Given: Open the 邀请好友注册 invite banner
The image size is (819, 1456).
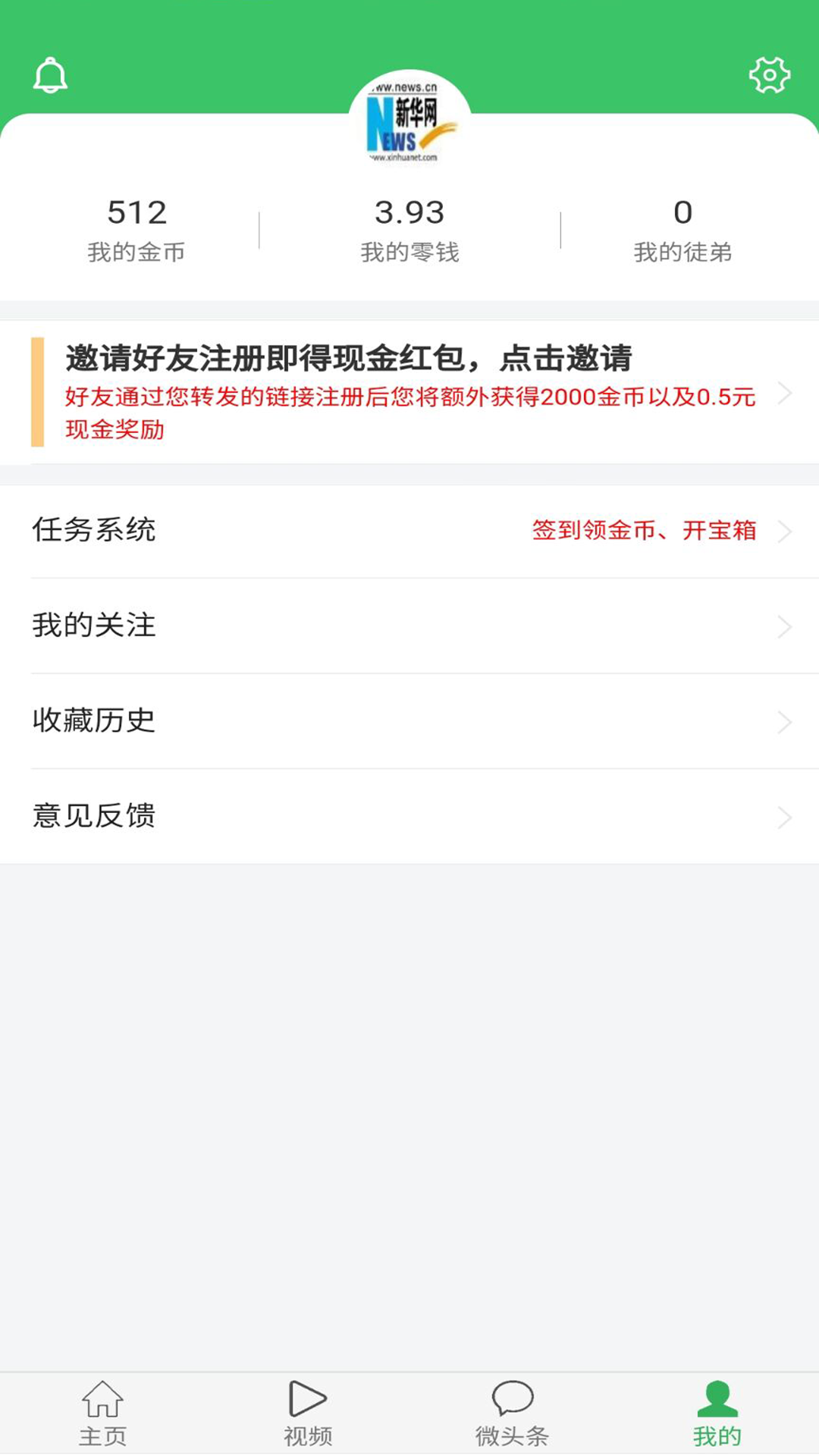Looking at the screenshot, I should [409, 392].
